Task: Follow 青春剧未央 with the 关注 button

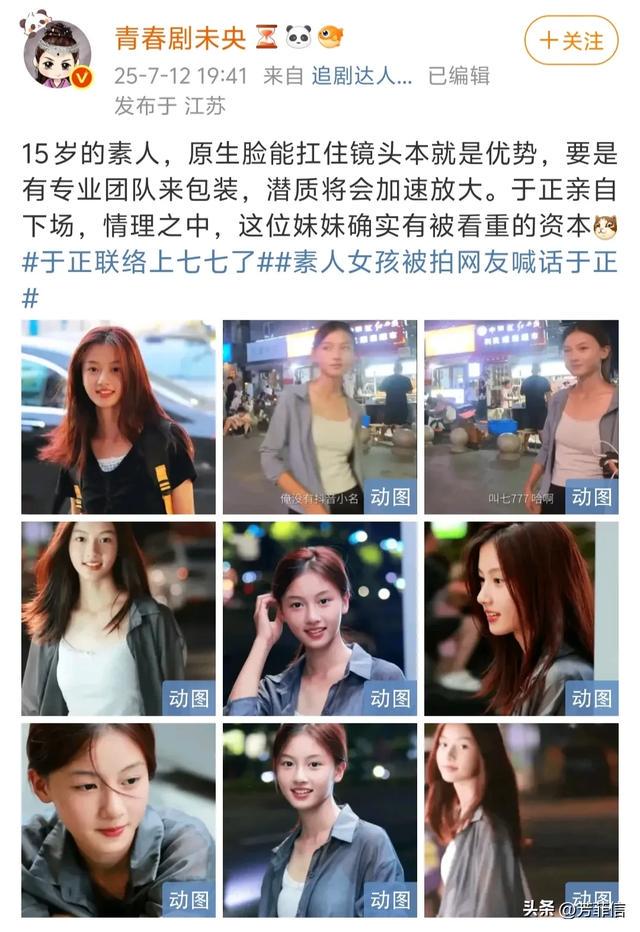Action: 571,41
